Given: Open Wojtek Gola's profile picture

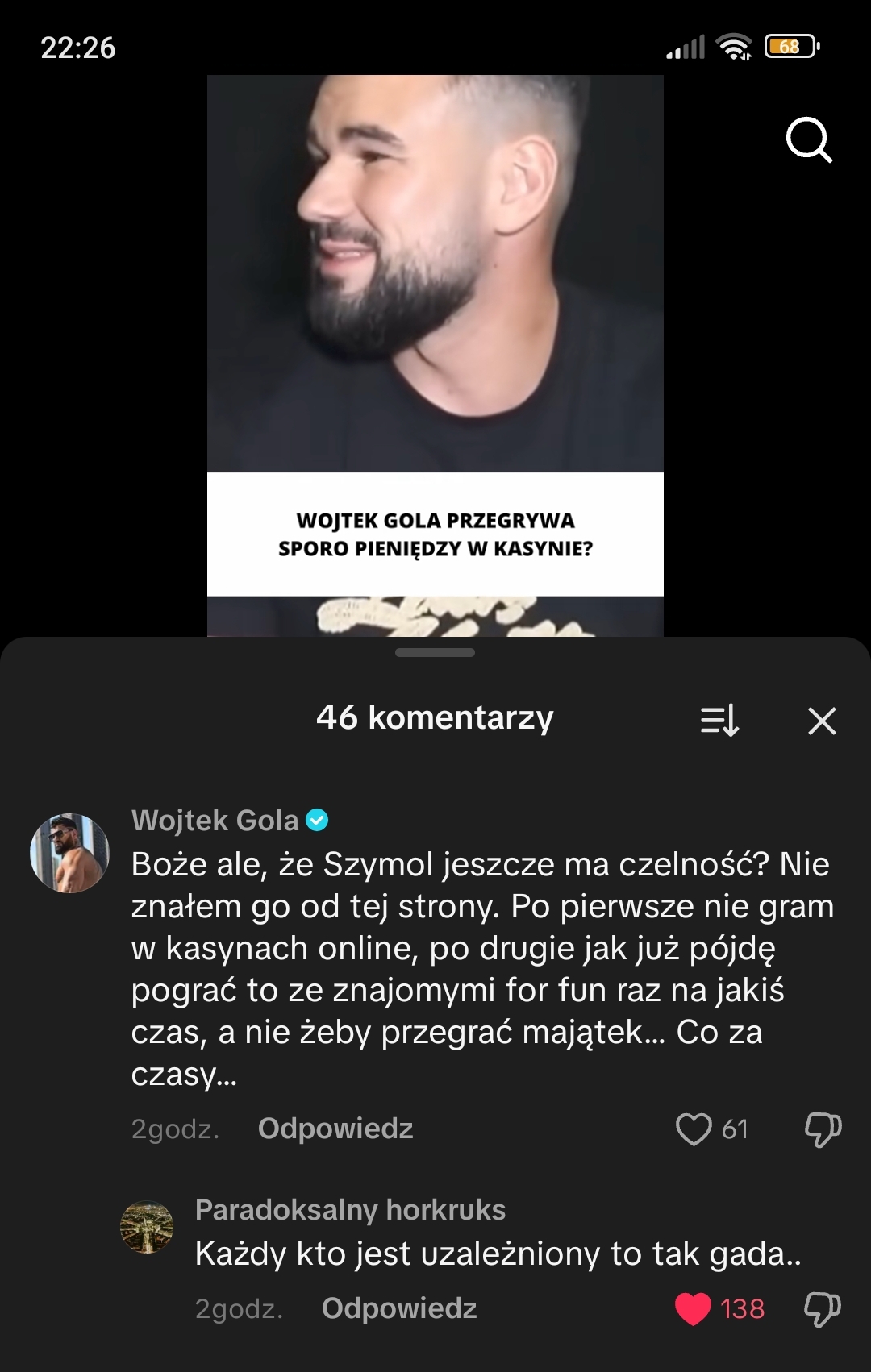Looking at the screenshot, I should (69, 853).
